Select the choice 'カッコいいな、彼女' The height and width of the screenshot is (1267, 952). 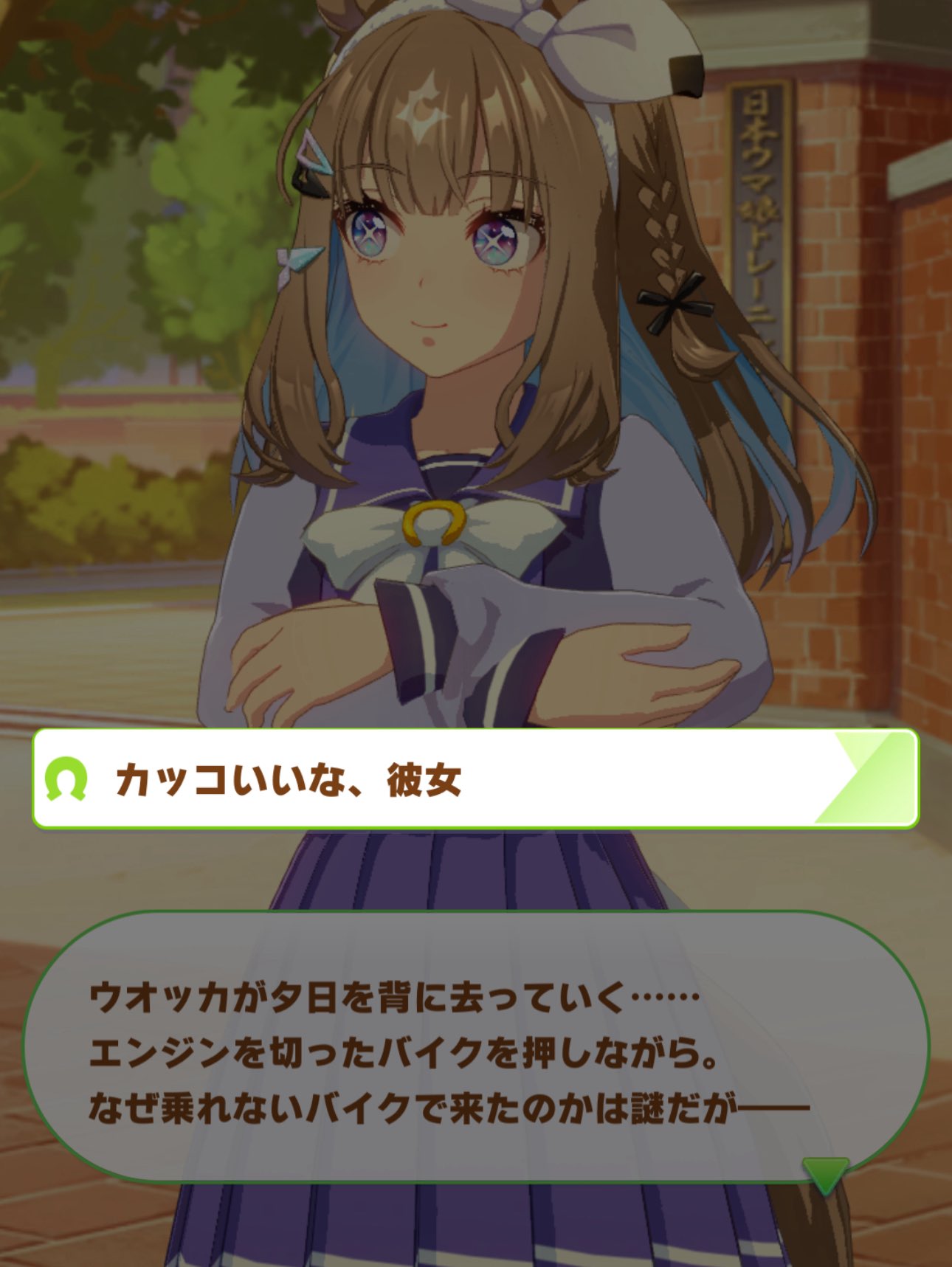coord(475,779)
